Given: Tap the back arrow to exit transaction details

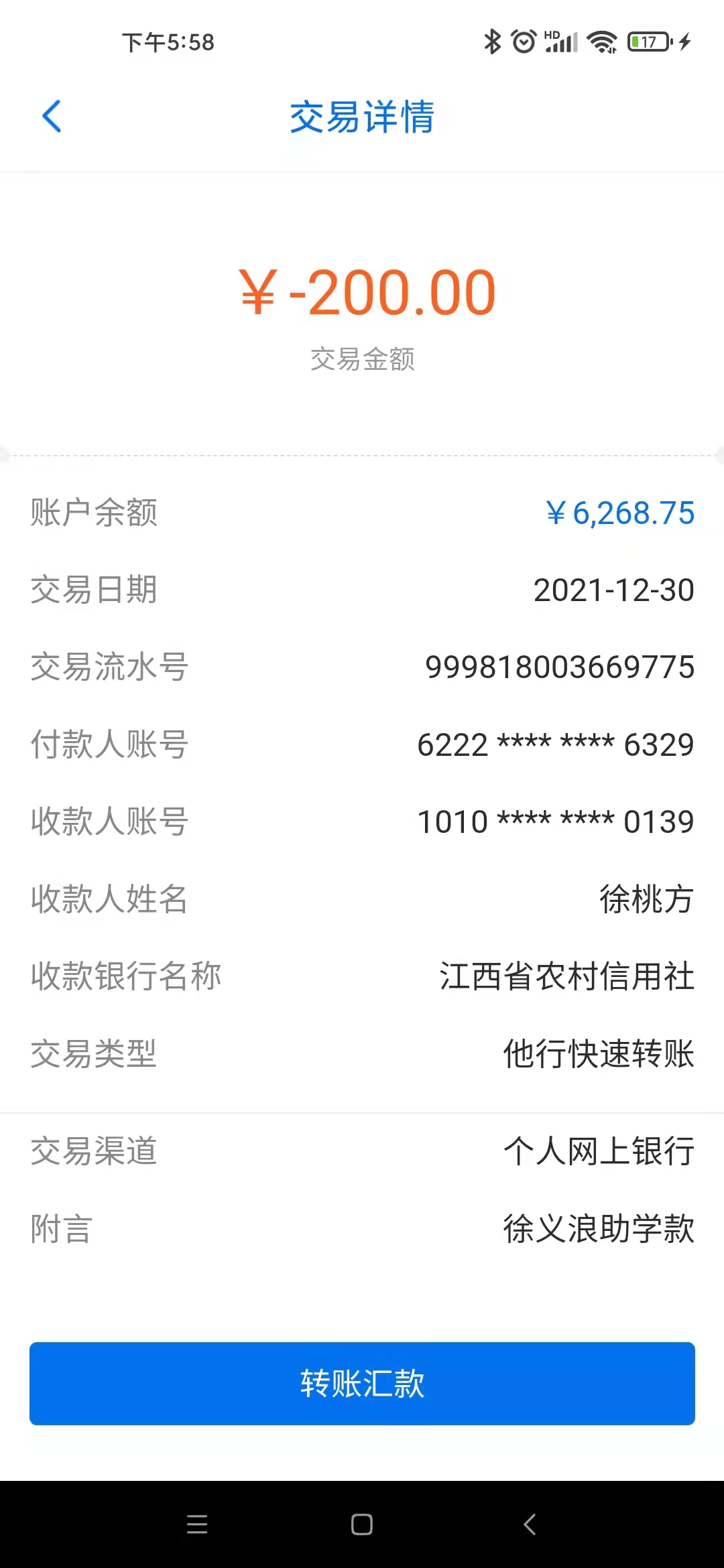Looking at the screenshot, I should 52,117.
